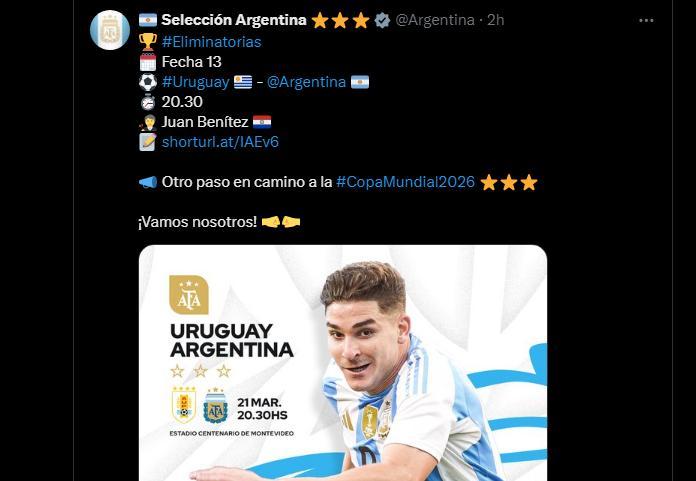Open the @Argentina mention in tweet
Viewport: 696px width, 481px height.
coord(306,82)
